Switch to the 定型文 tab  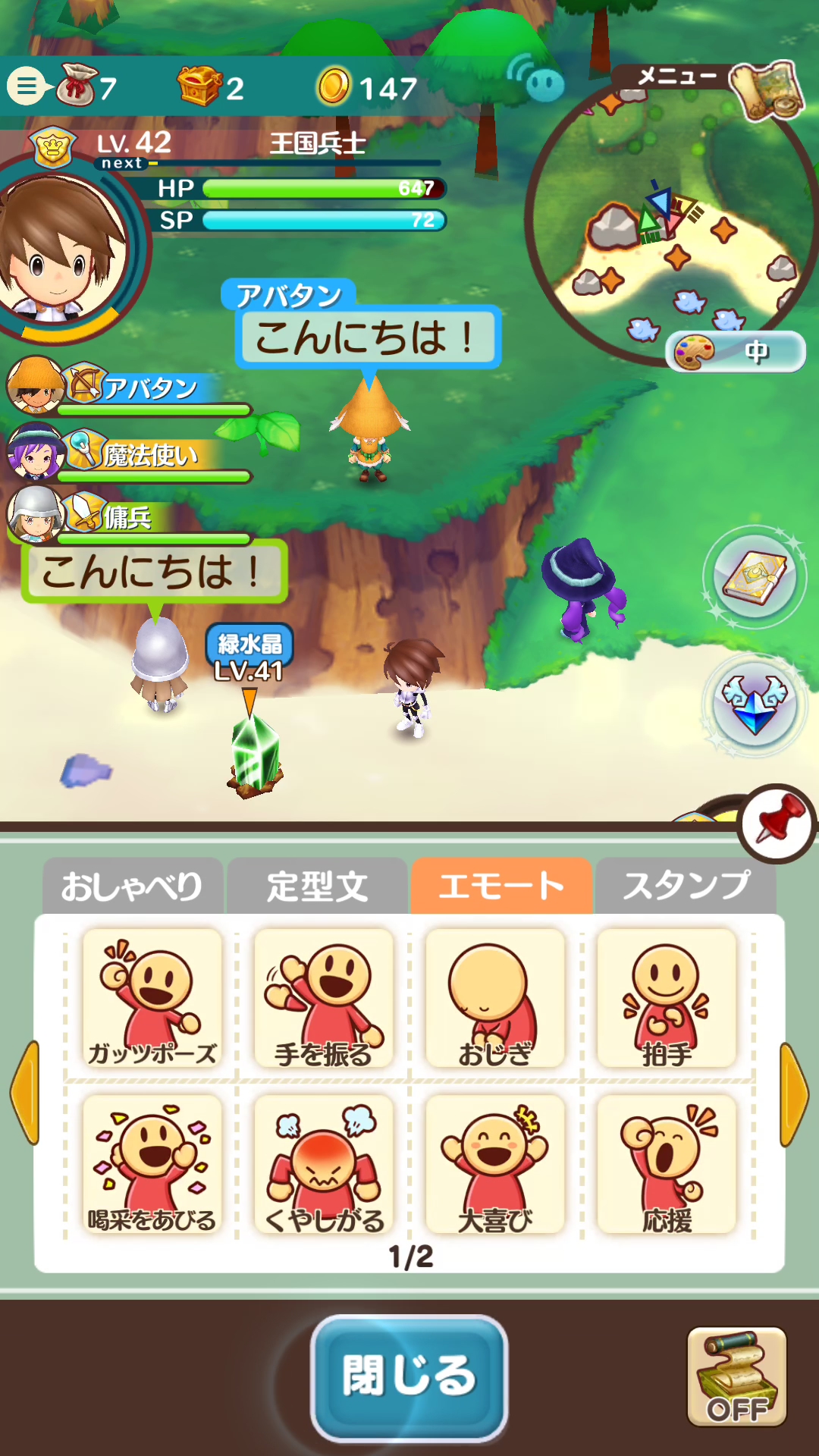[x=317, y=886]
